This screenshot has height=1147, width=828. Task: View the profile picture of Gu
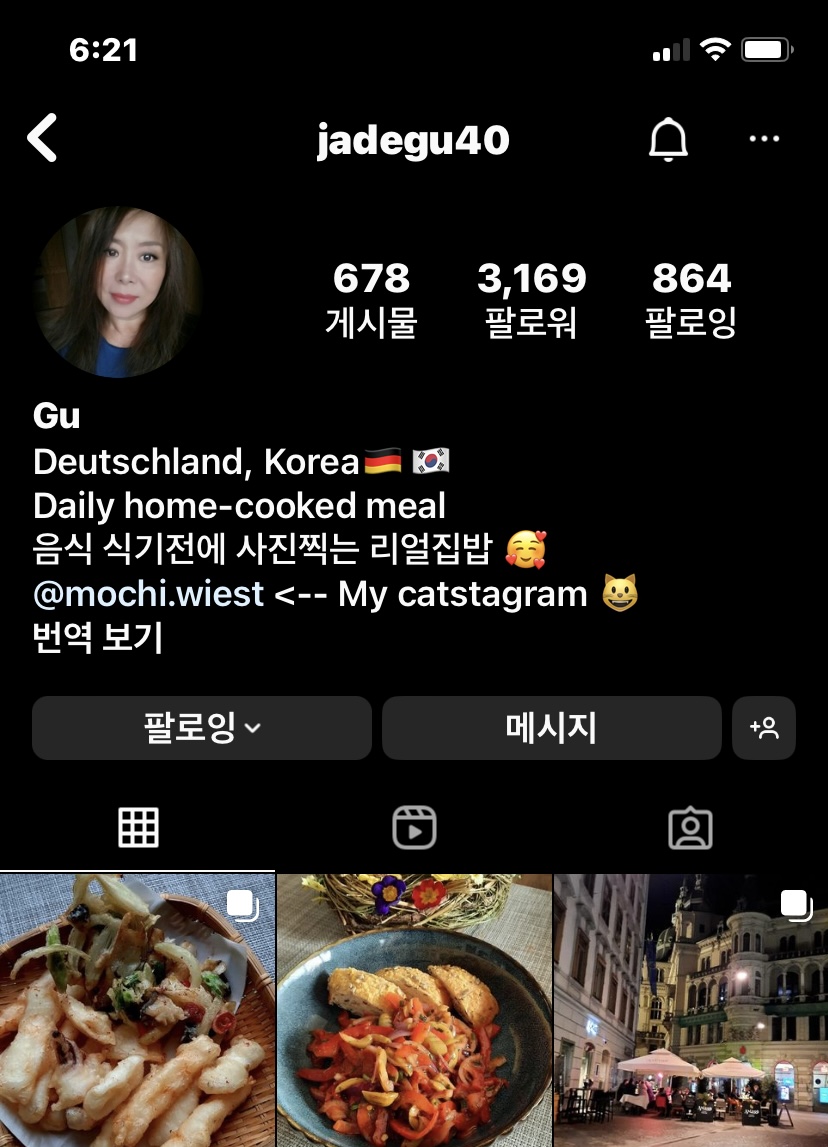point(118,292)
